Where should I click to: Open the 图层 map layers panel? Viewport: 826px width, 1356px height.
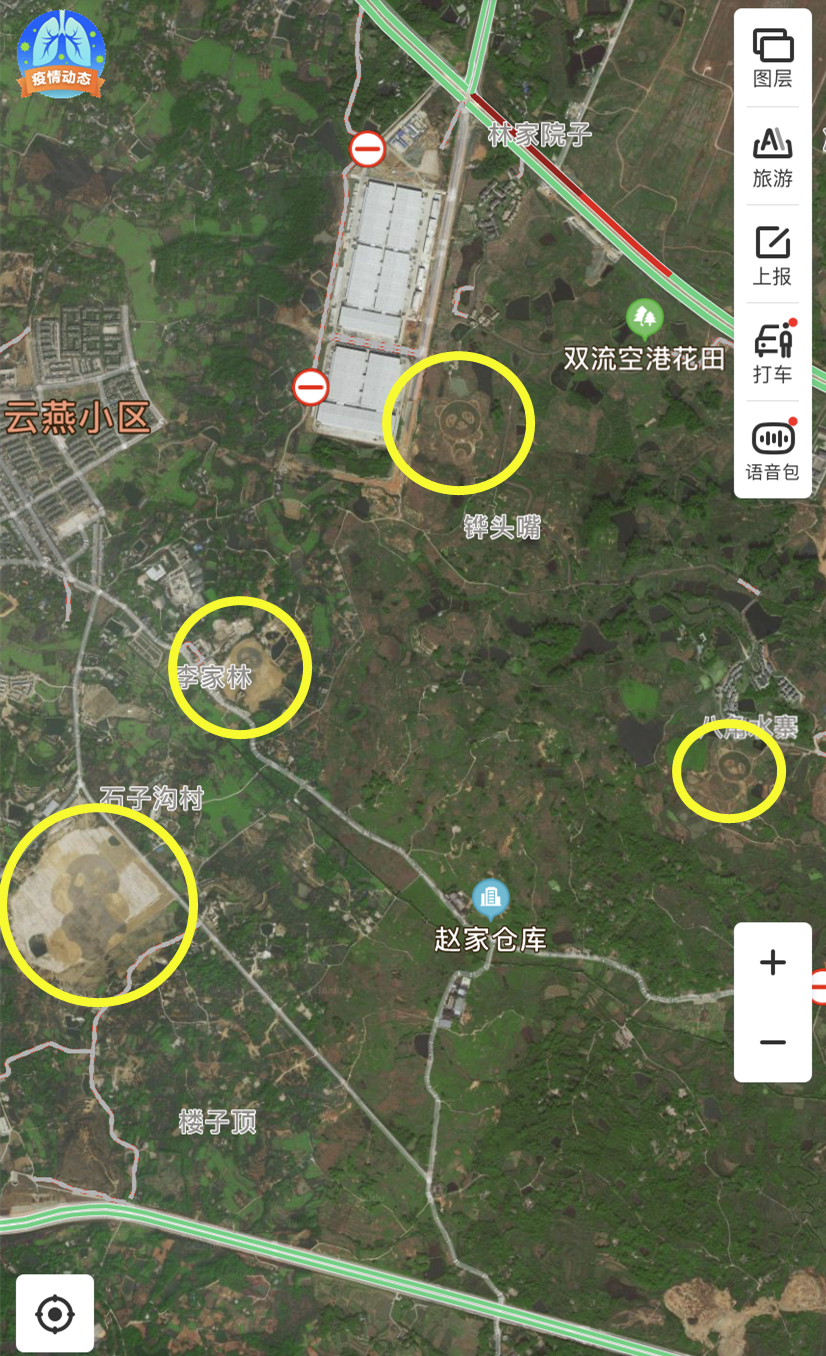(772, 58)
